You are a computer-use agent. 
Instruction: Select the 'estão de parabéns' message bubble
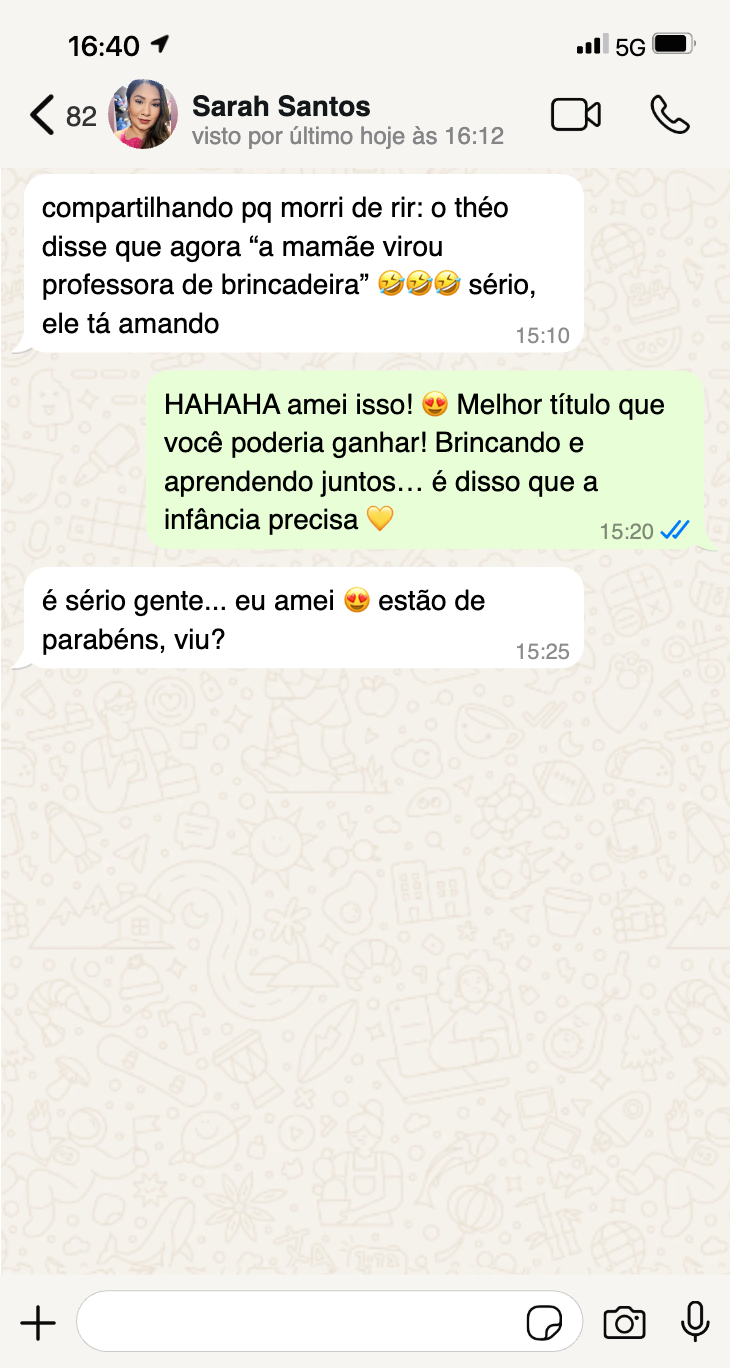click(280, 617)
